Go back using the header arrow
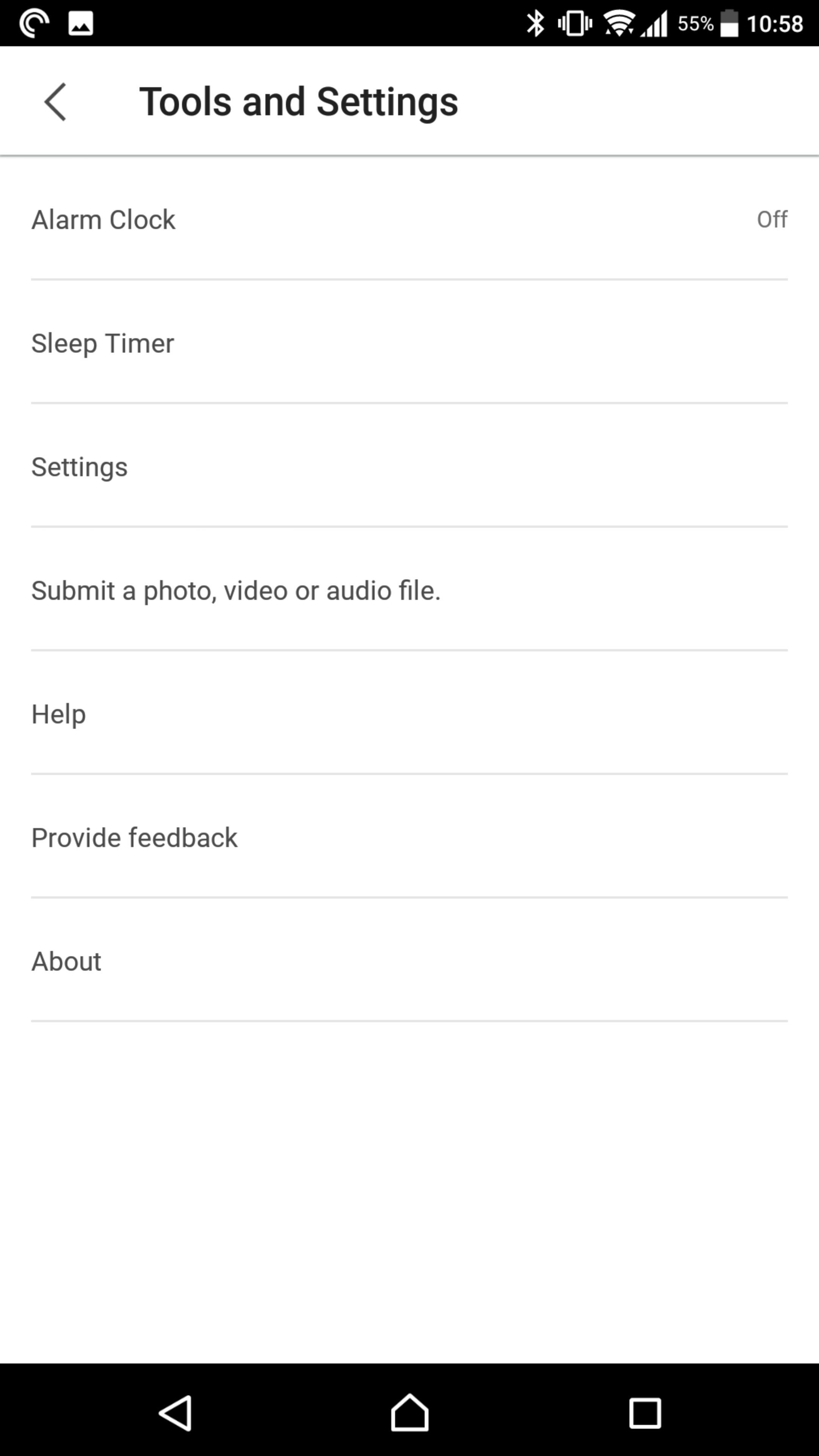This screenshot has width=819, height=1456. coord(55,102)
